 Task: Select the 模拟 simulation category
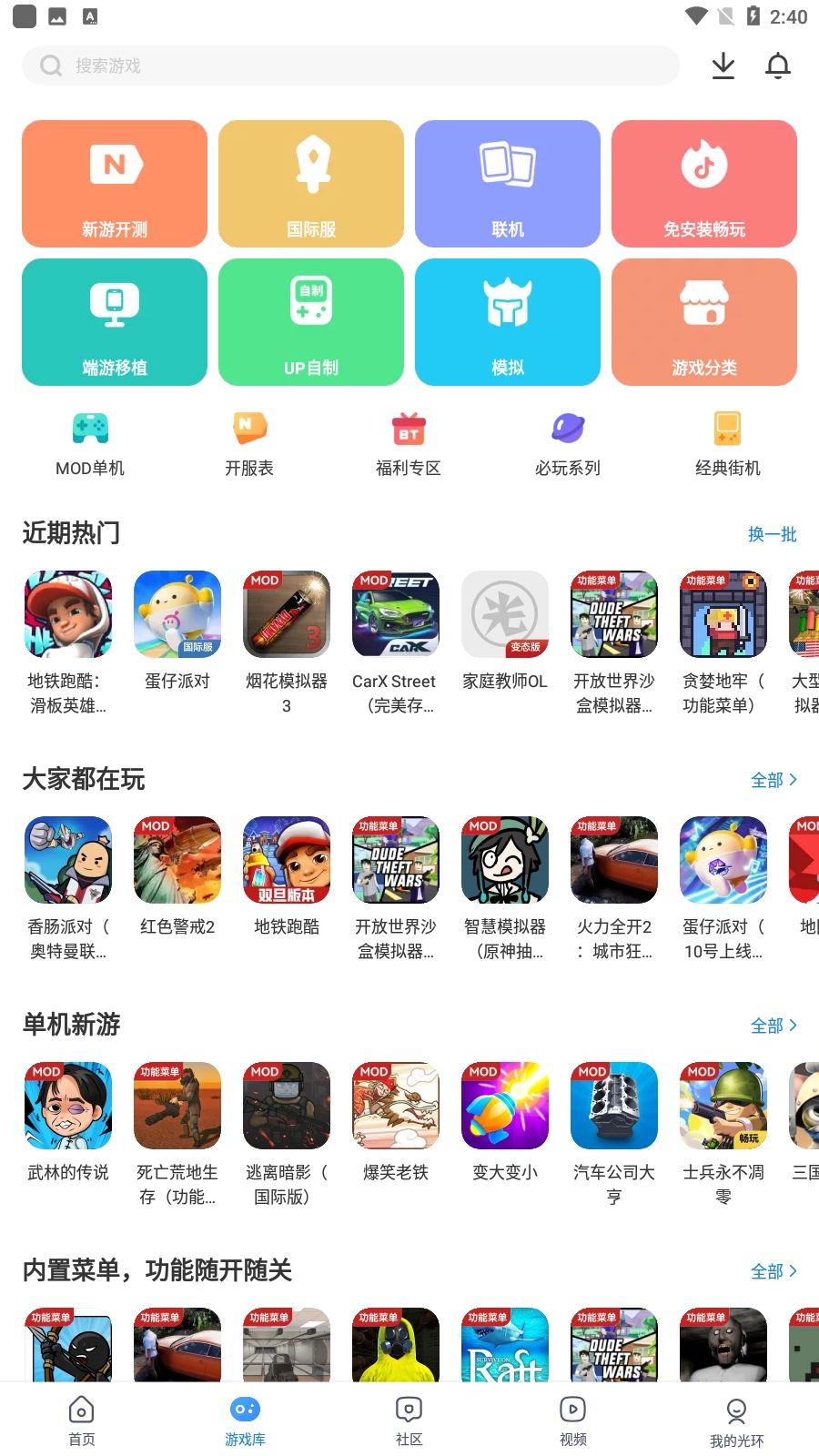(507, 321)
